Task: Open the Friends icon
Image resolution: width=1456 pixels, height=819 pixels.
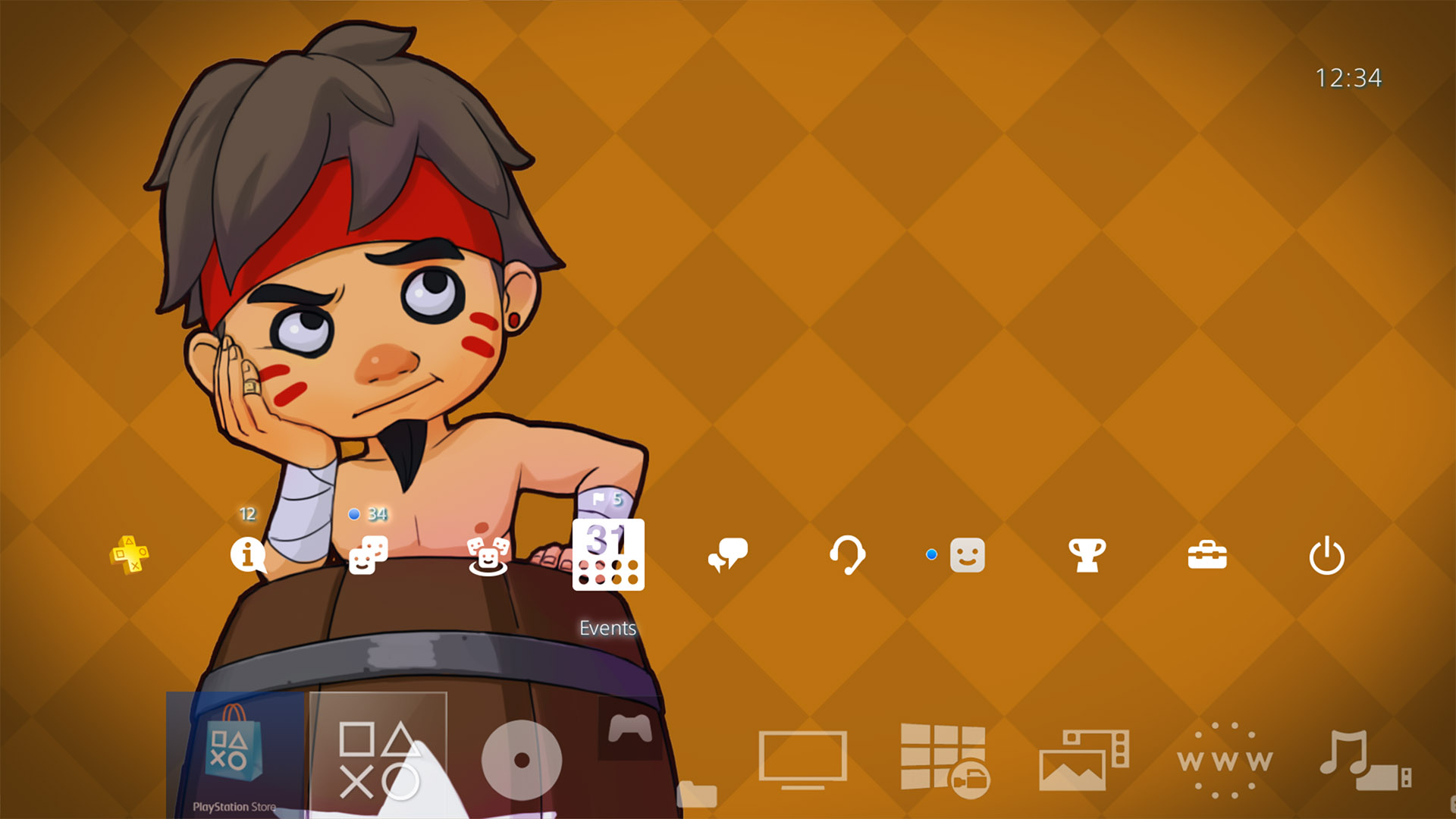Action: tap(368, 555)
